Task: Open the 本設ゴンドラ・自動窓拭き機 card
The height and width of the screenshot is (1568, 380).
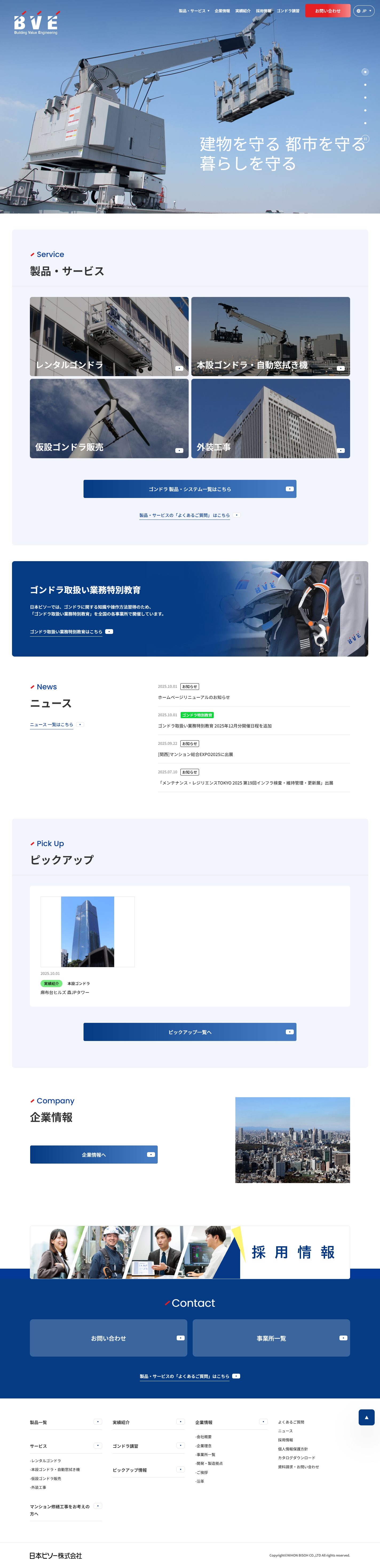Action: [x=270, y=336]
